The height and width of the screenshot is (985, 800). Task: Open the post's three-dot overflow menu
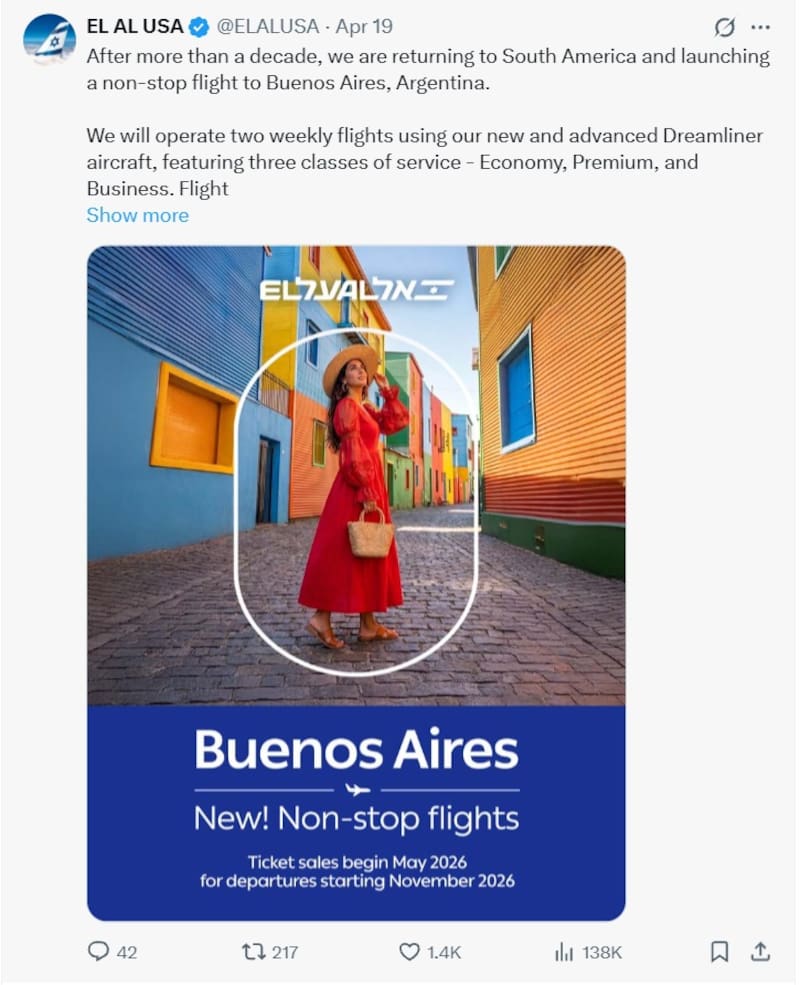pos(760,27)
